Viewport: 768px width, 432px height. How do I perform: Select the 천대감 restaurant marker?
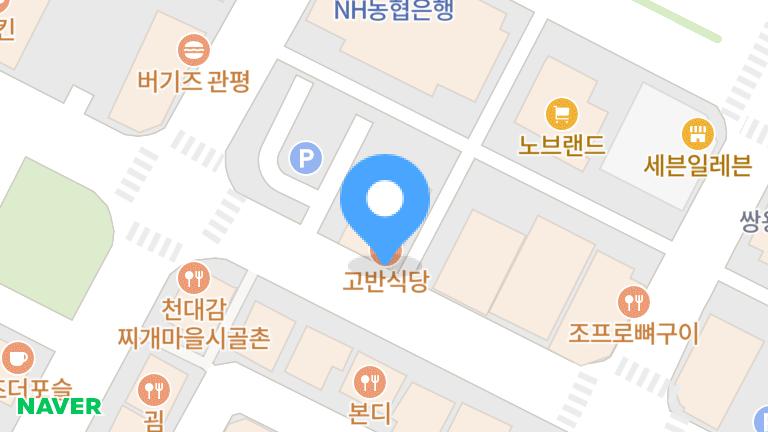(x=192, y=277)
